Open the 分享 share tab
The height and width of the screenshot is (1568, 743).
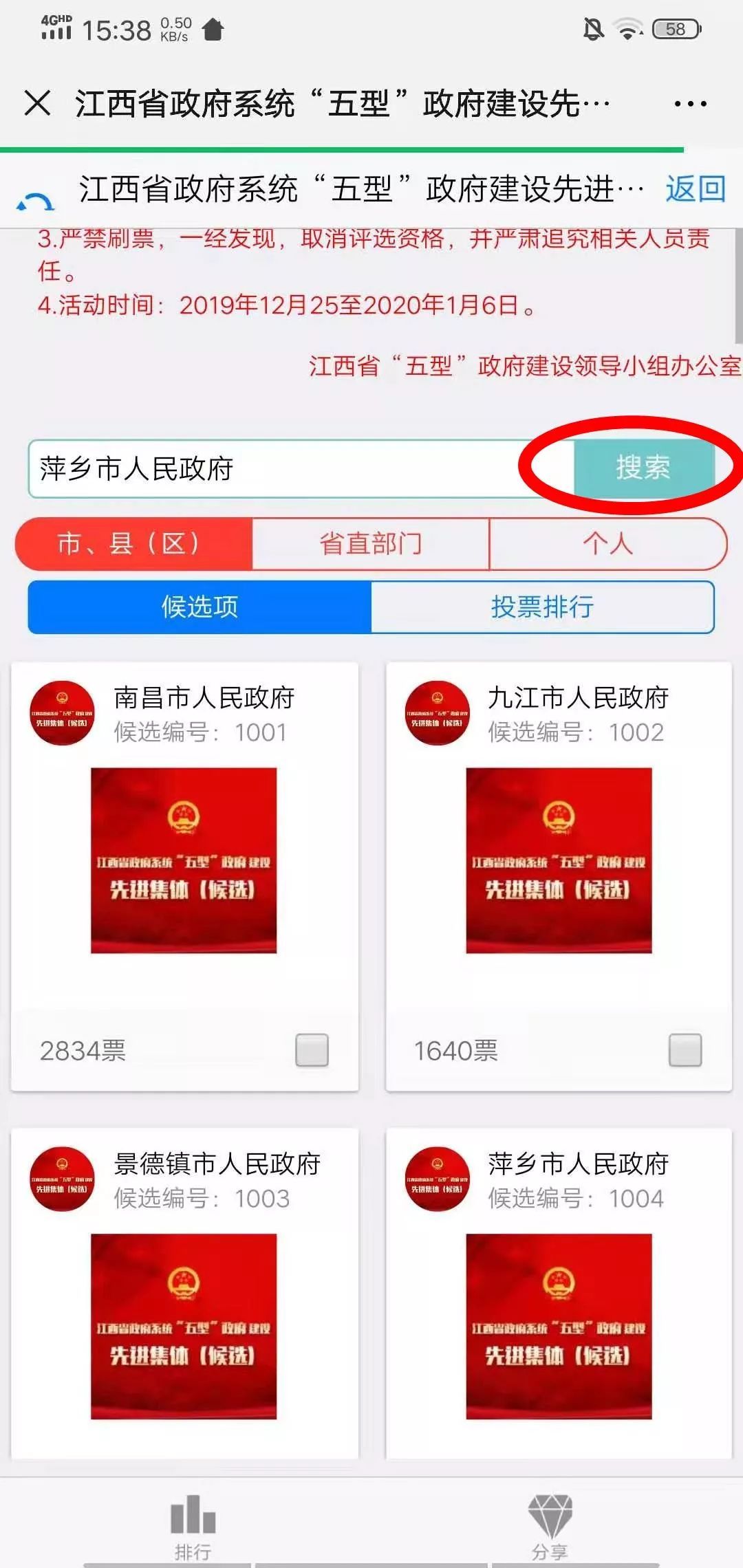[x=550, y=1525]
